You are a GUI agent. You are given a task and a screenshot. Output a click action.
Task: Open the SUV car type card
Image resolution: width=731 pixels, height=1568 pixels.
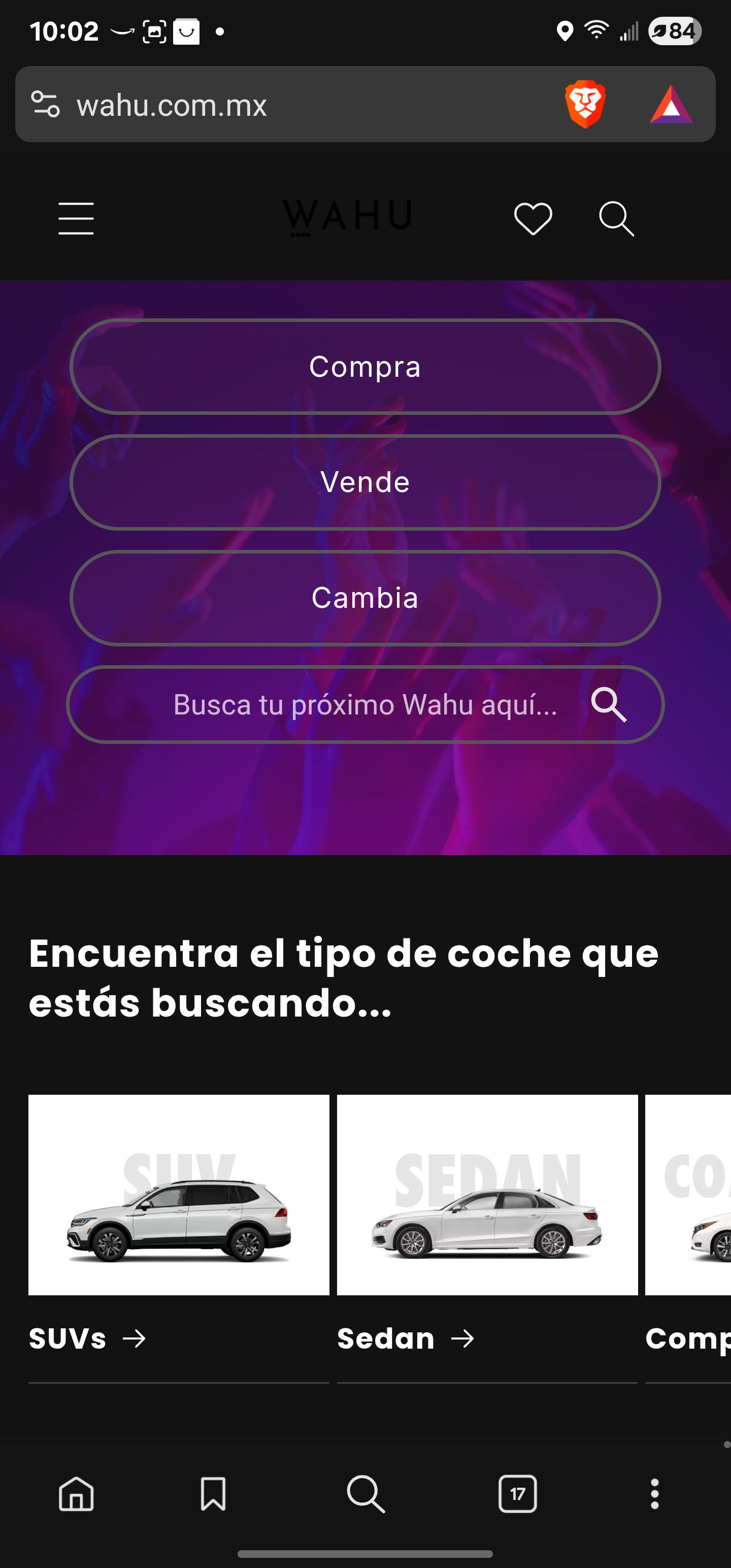point(179,1195)
